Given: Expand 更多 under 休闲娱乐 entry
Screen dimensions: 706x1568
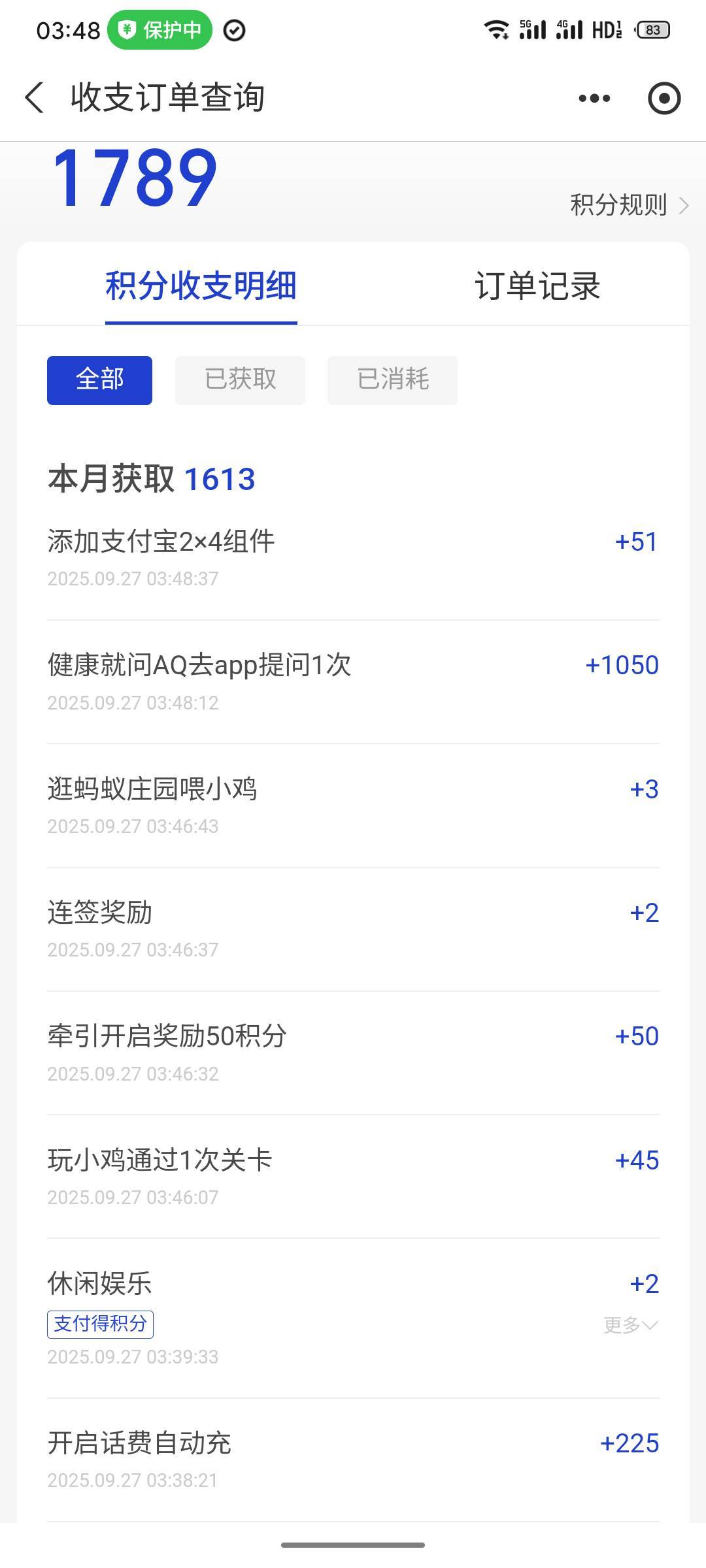Looking at the screenshot, I should click(630, 1325).
